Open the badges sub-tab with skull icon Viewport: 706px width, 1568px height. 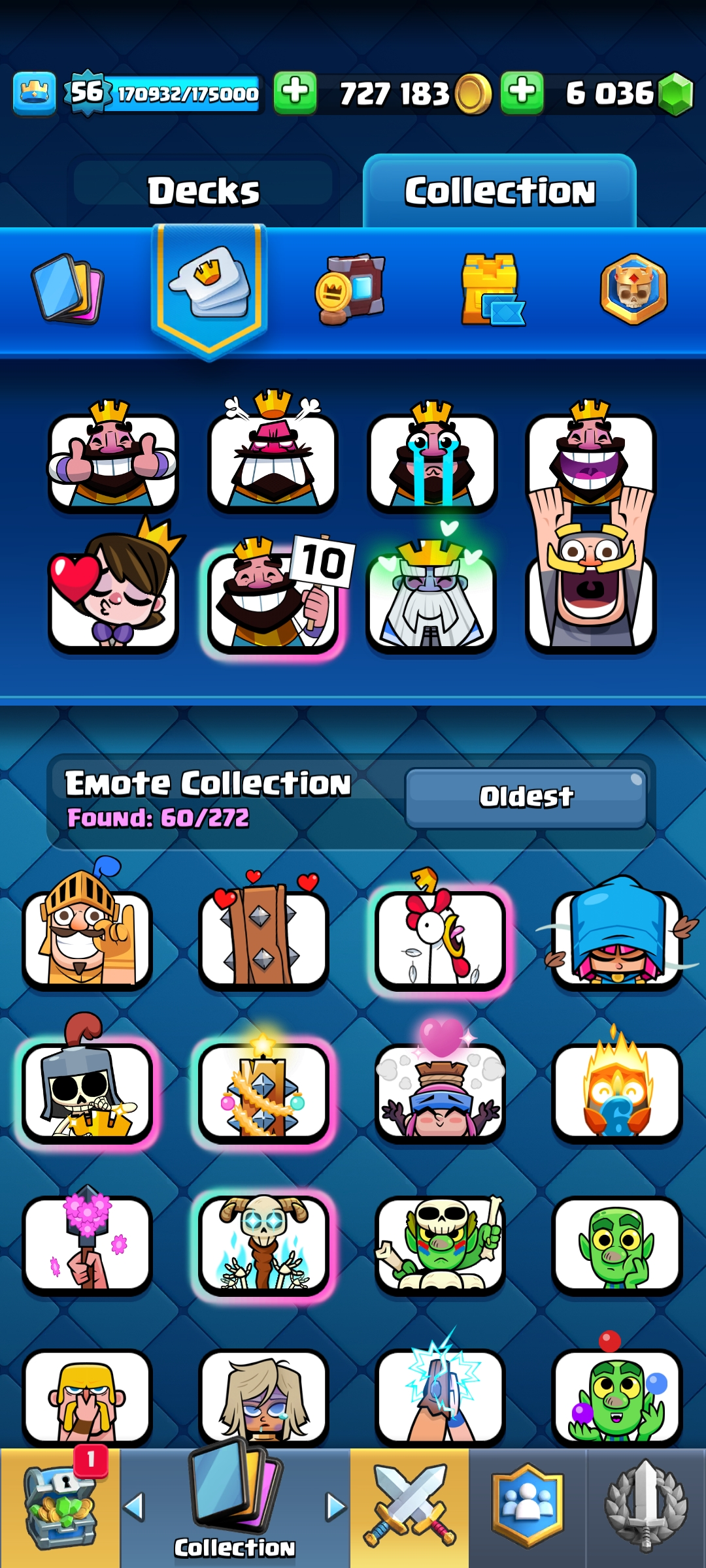click(633, 289)
